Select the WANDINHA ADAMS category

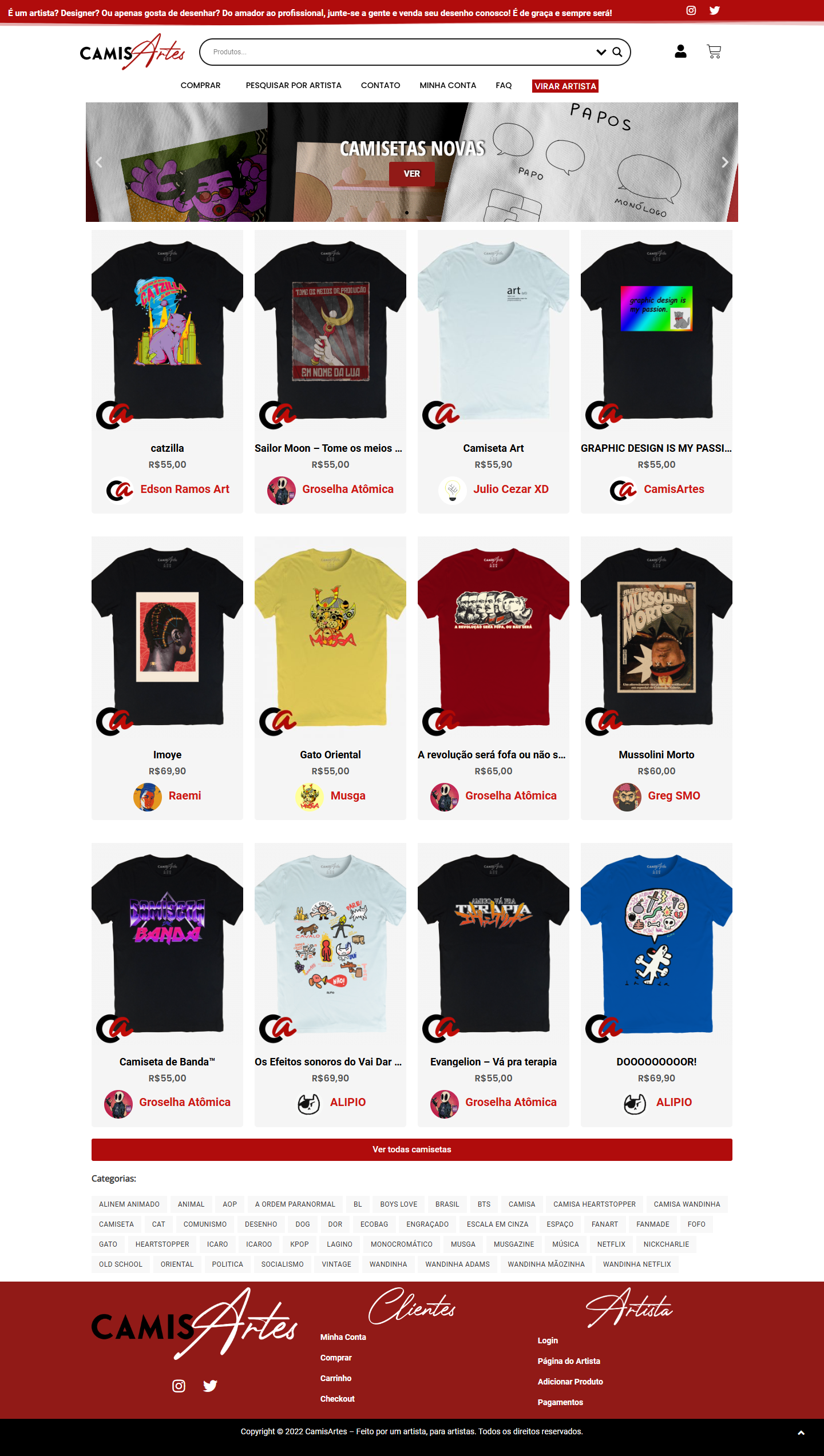(x=457, y=1264)
